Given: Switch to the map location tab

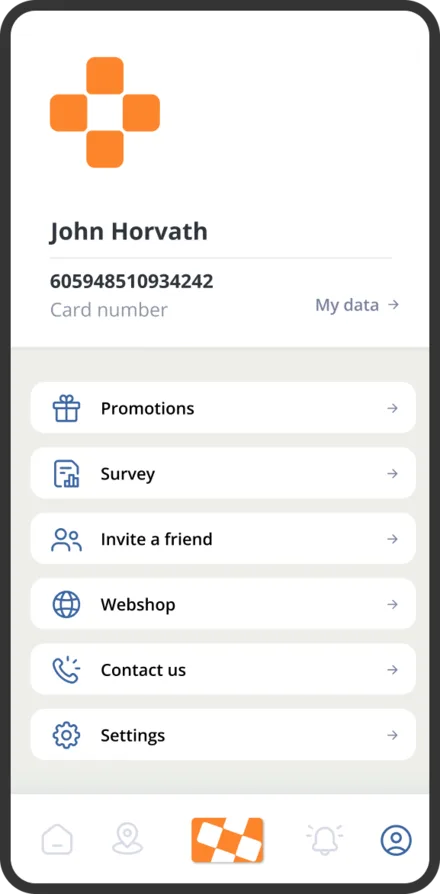Looking at the screenshot, I should (x=127, y=840).
